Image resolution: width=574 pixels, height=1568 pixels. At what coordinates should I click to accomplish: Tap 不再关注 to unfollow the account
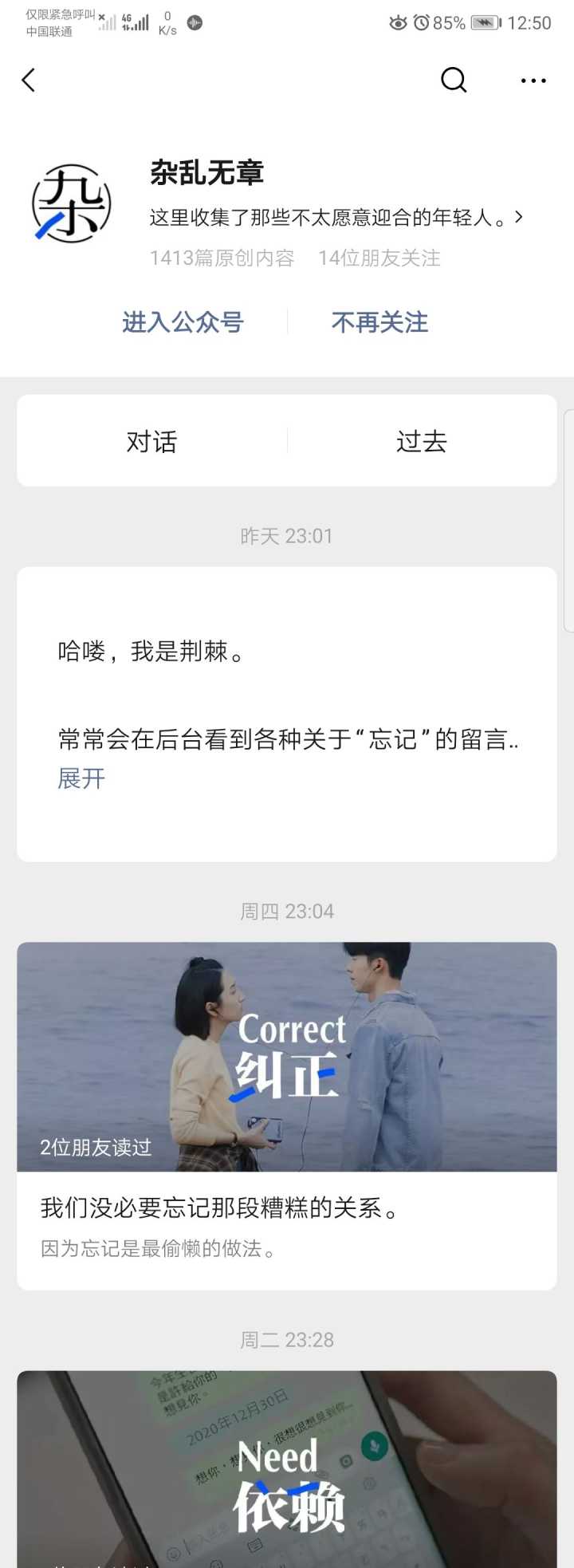[379, 322]
